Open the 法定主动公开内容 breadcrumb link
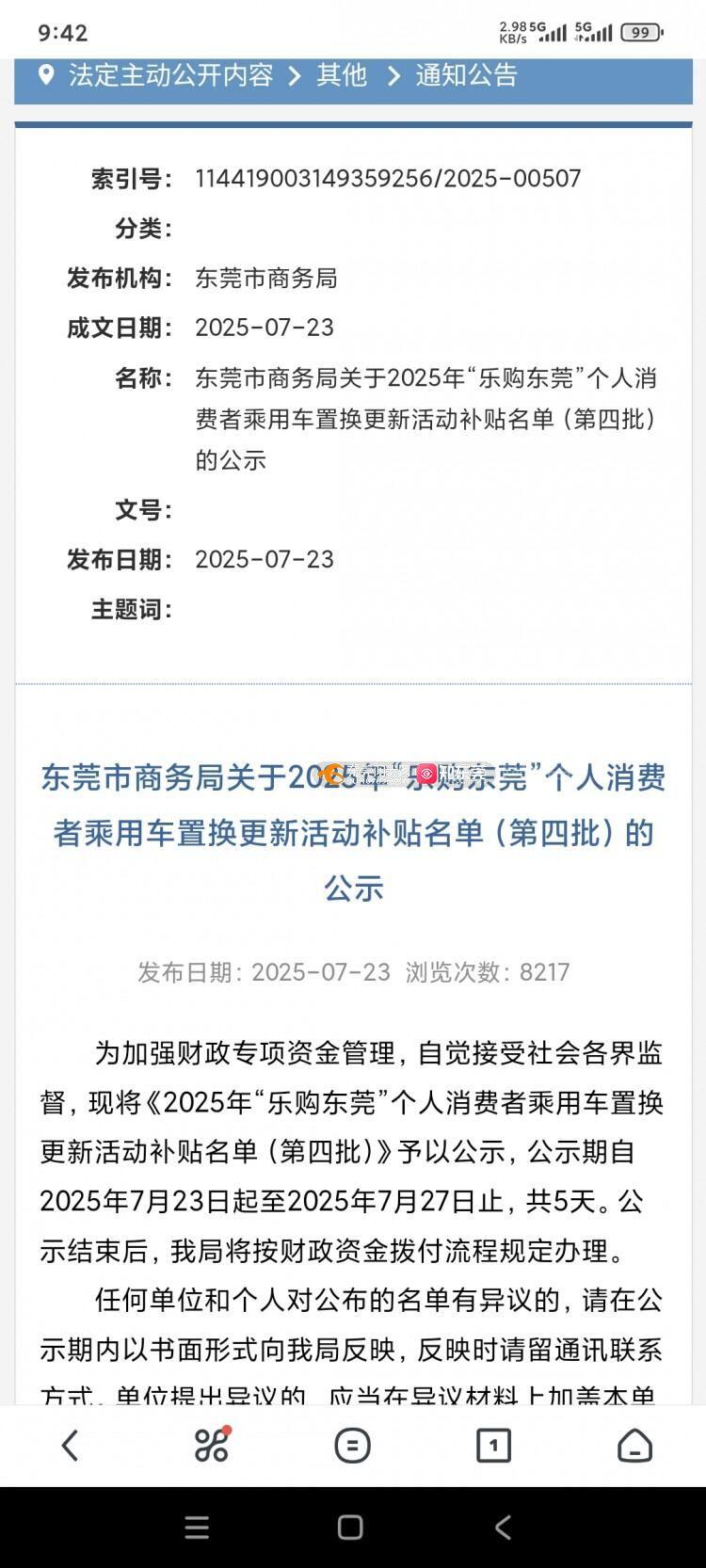 pyautogui.click(x=170, y=75)
